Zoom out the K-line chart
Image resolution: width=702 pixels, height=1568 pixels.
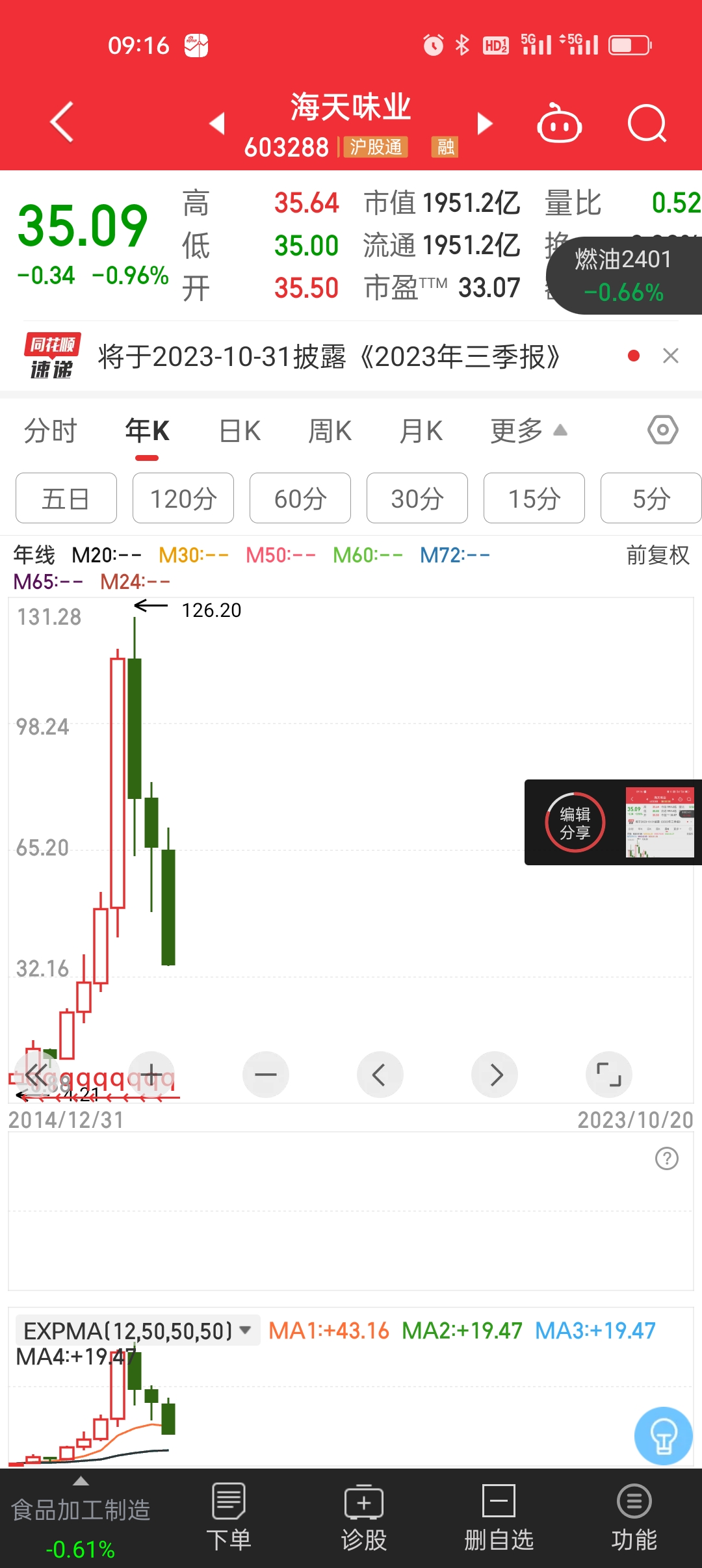click(x=266, y=1075)
